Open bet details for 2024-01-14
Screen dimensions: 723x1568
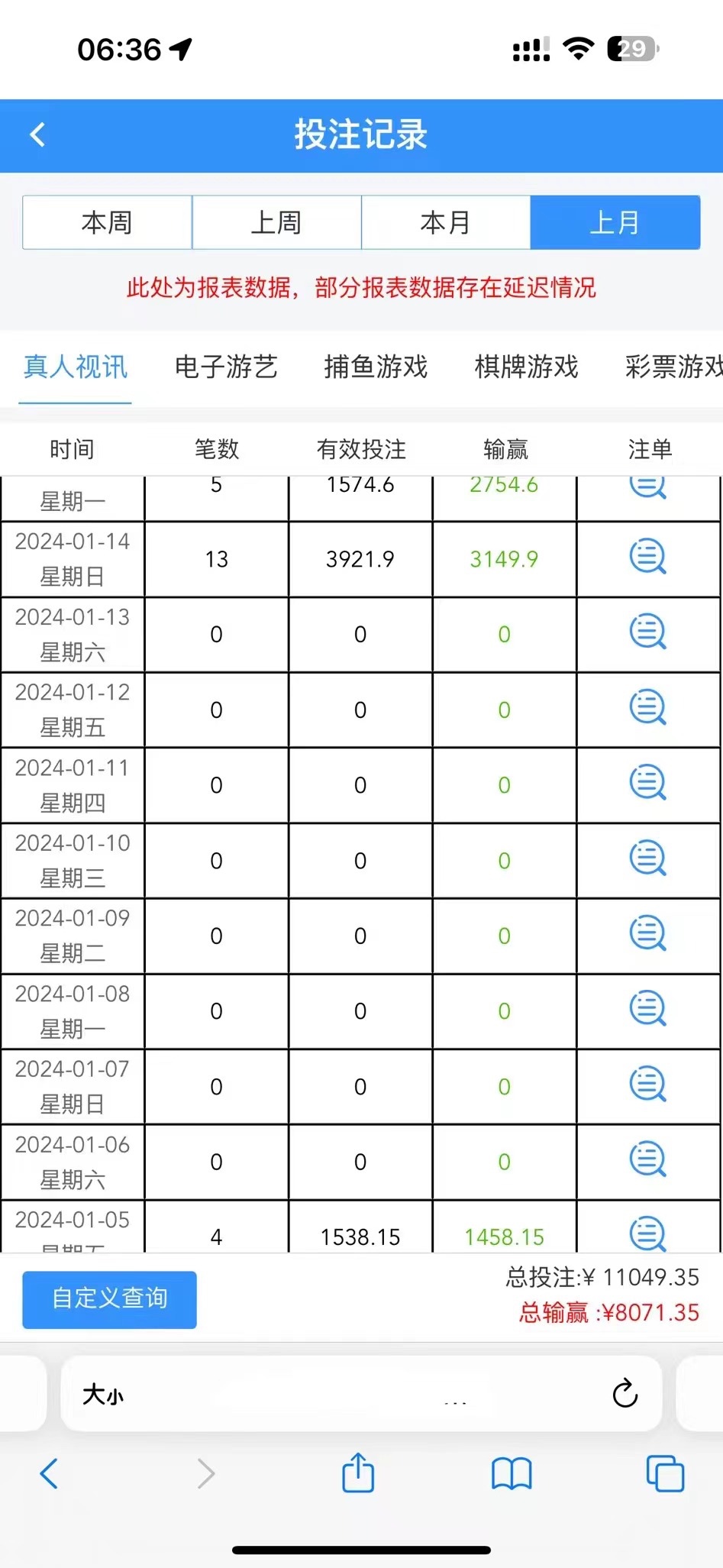(647, 558)
